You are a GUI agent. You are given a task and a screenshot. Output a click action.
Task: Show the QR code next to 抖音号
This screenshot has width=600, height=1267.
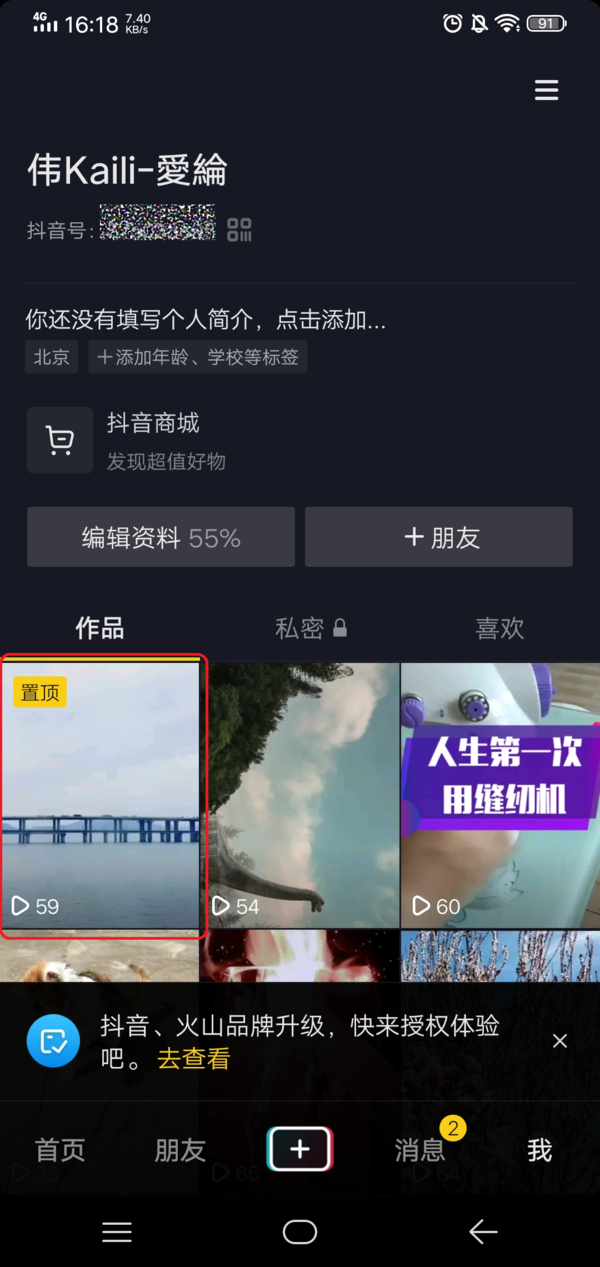pos(239,230)
